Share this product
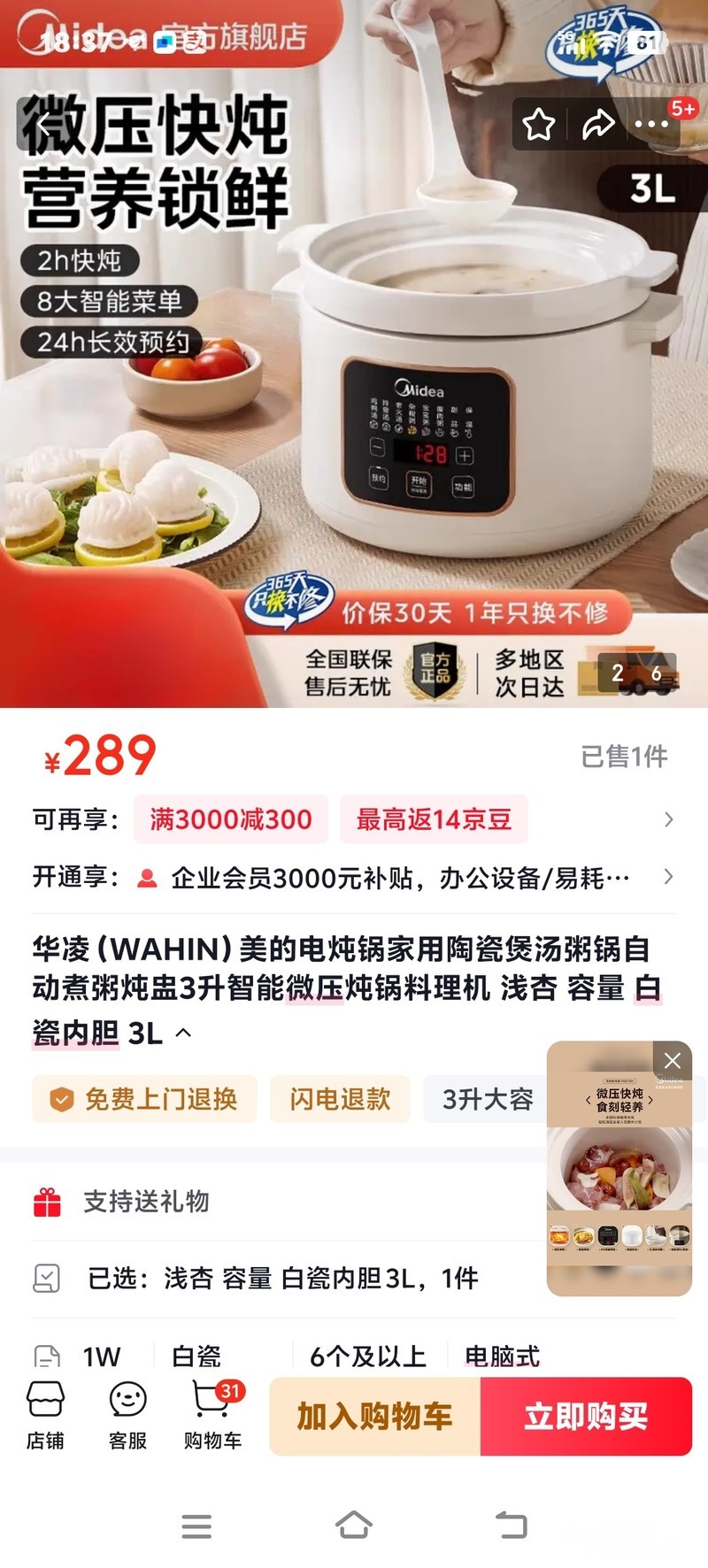Screen dimensions: 708x1568 [x=597, y=125]
